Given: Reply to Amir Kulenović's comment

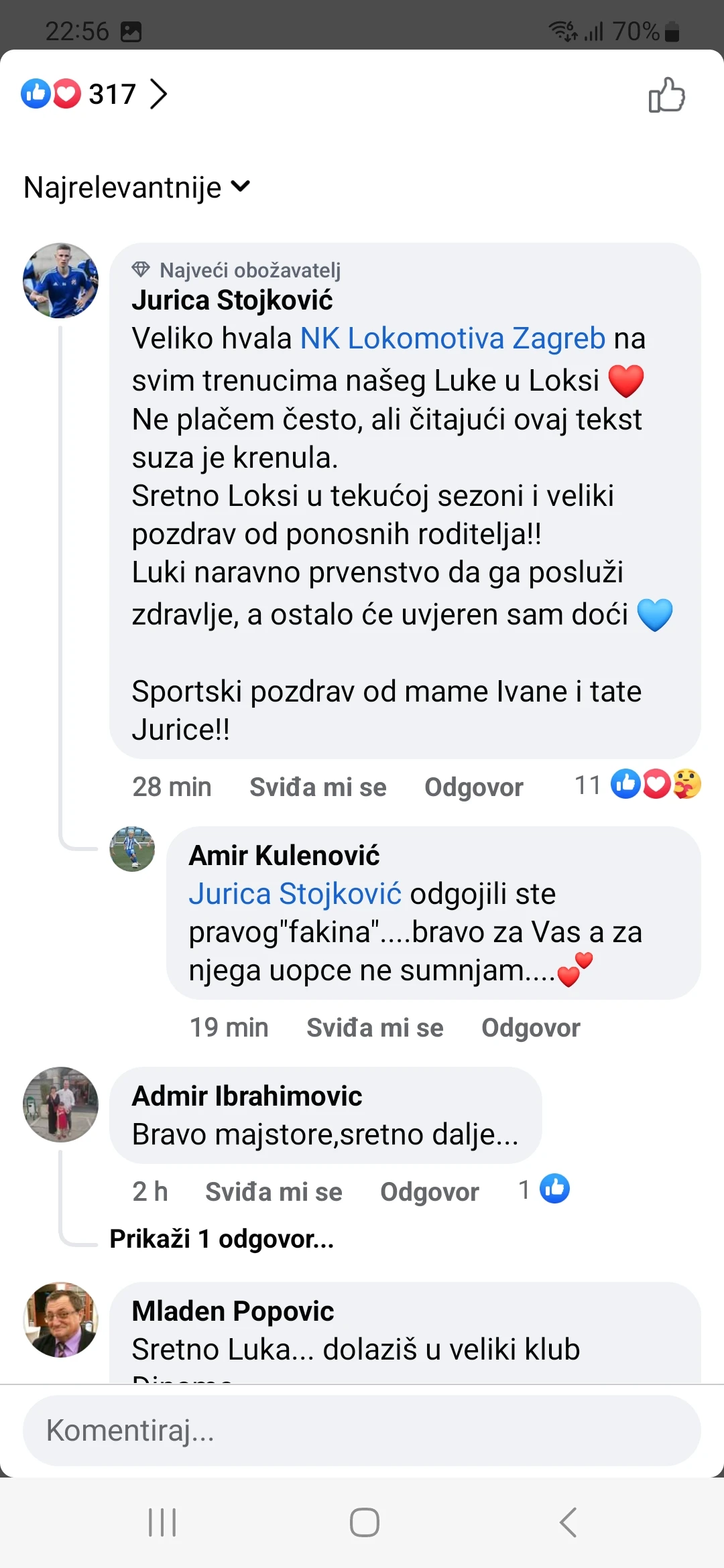Looking at the screenshot, I should 531,1027.
